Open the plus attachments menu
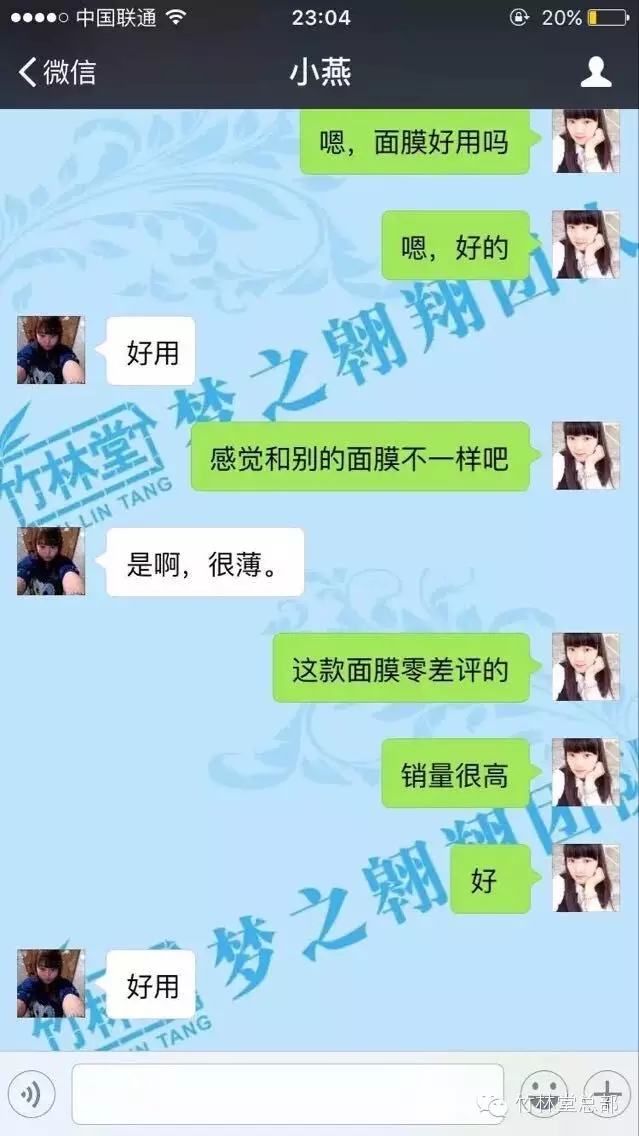 tap(606, 1094)
